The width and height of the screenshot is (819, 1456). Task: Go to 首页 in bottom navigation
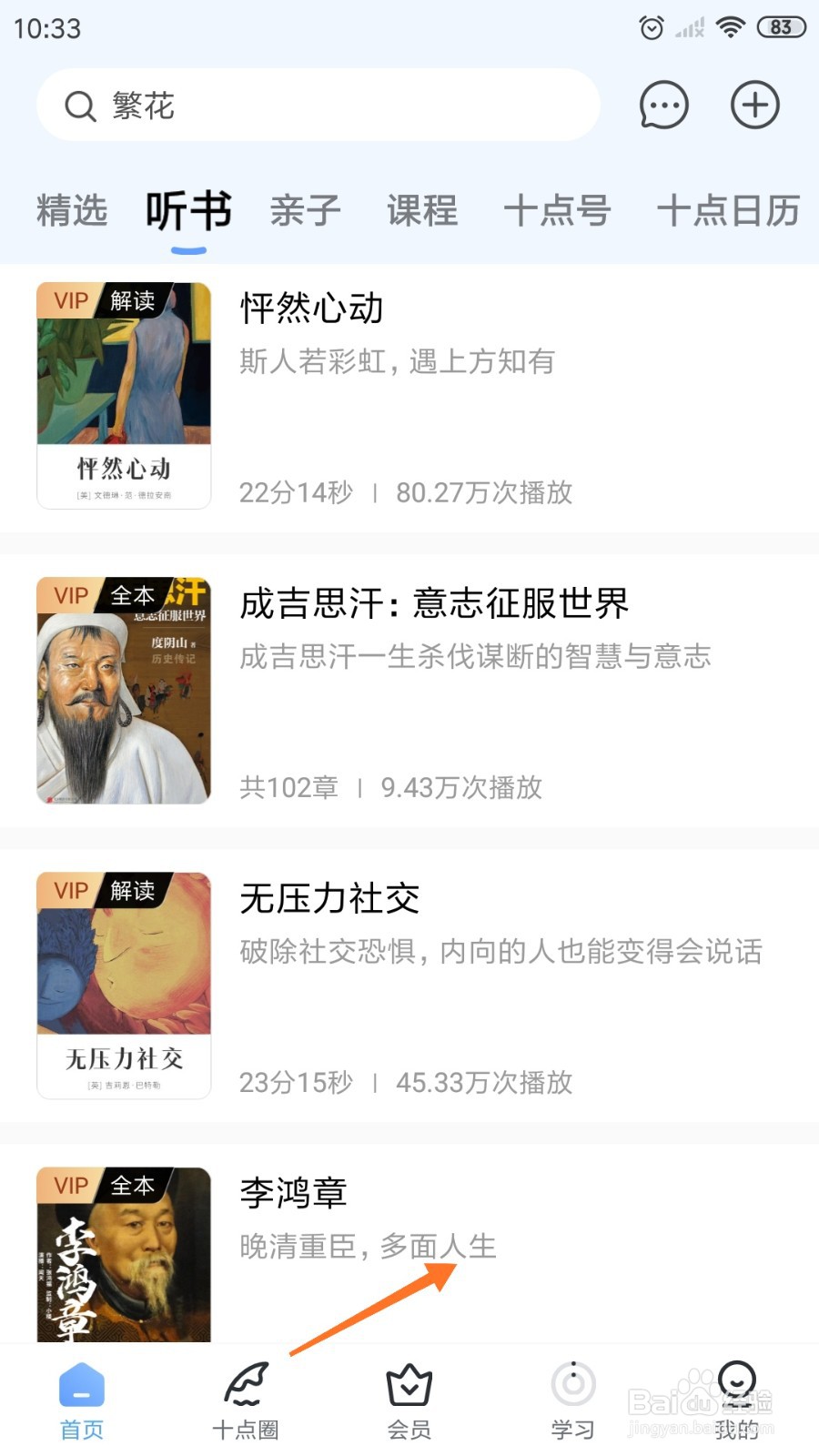82,1401
